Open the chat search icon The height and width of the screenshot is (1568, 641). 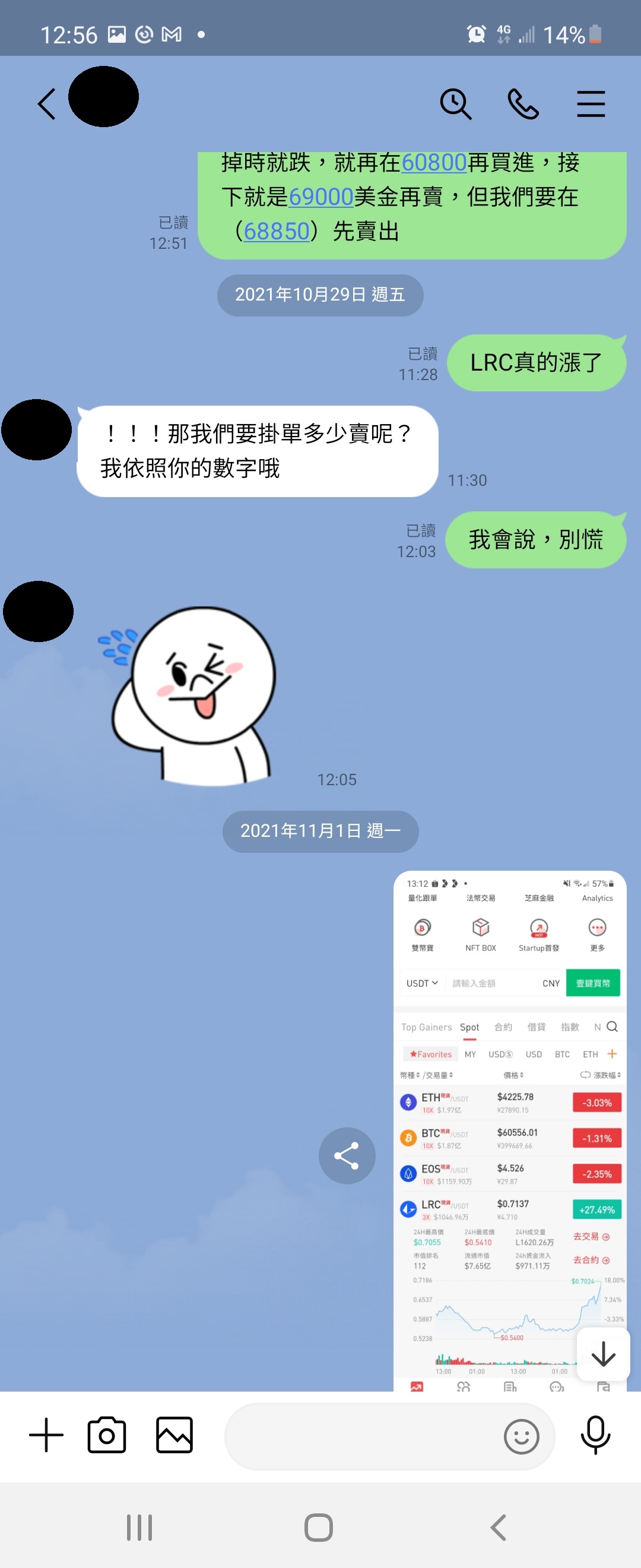coord(455,104)
